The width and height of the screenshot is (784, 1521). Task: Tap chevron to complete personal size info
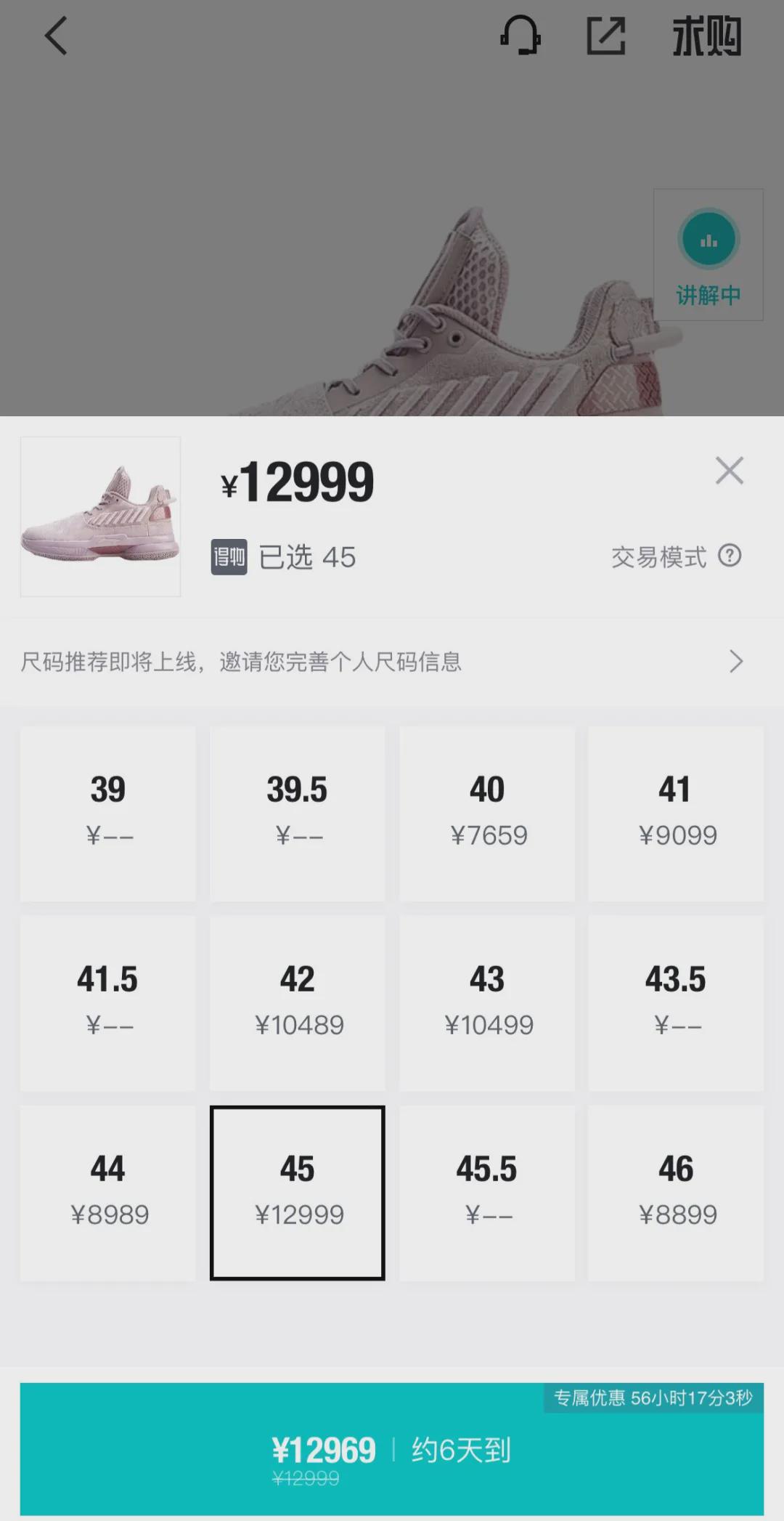coord(736,662)
